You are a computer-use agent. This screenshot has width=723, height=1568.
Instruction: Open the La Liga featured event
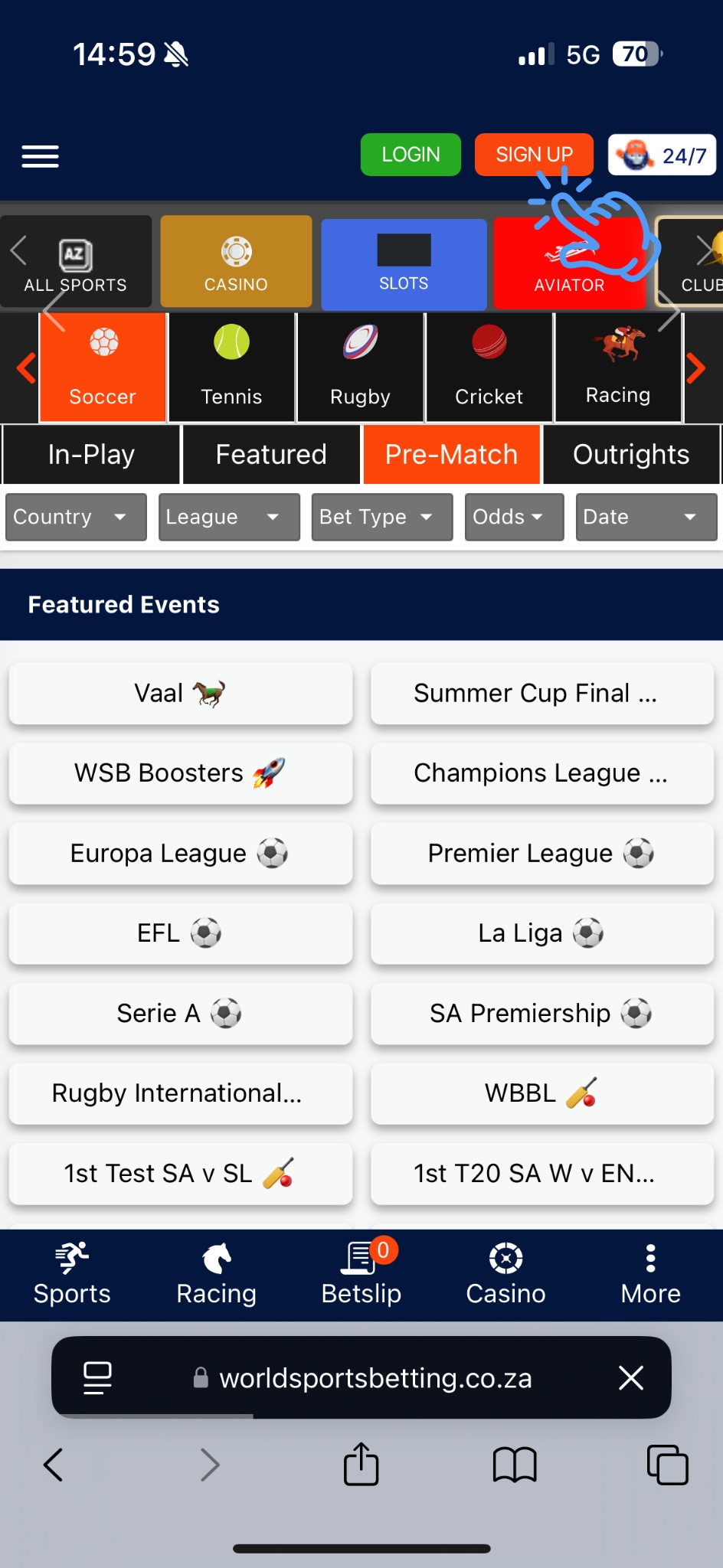click(x=541, y=933)
